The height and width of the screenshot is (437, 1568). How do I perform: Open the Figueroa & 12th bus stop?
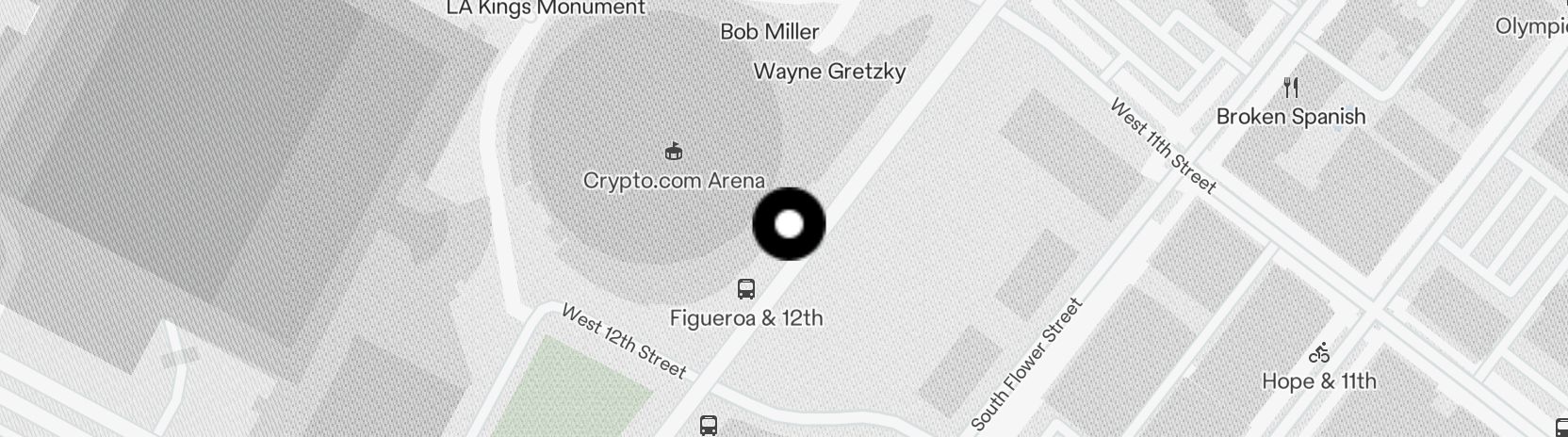click(745, 288)
